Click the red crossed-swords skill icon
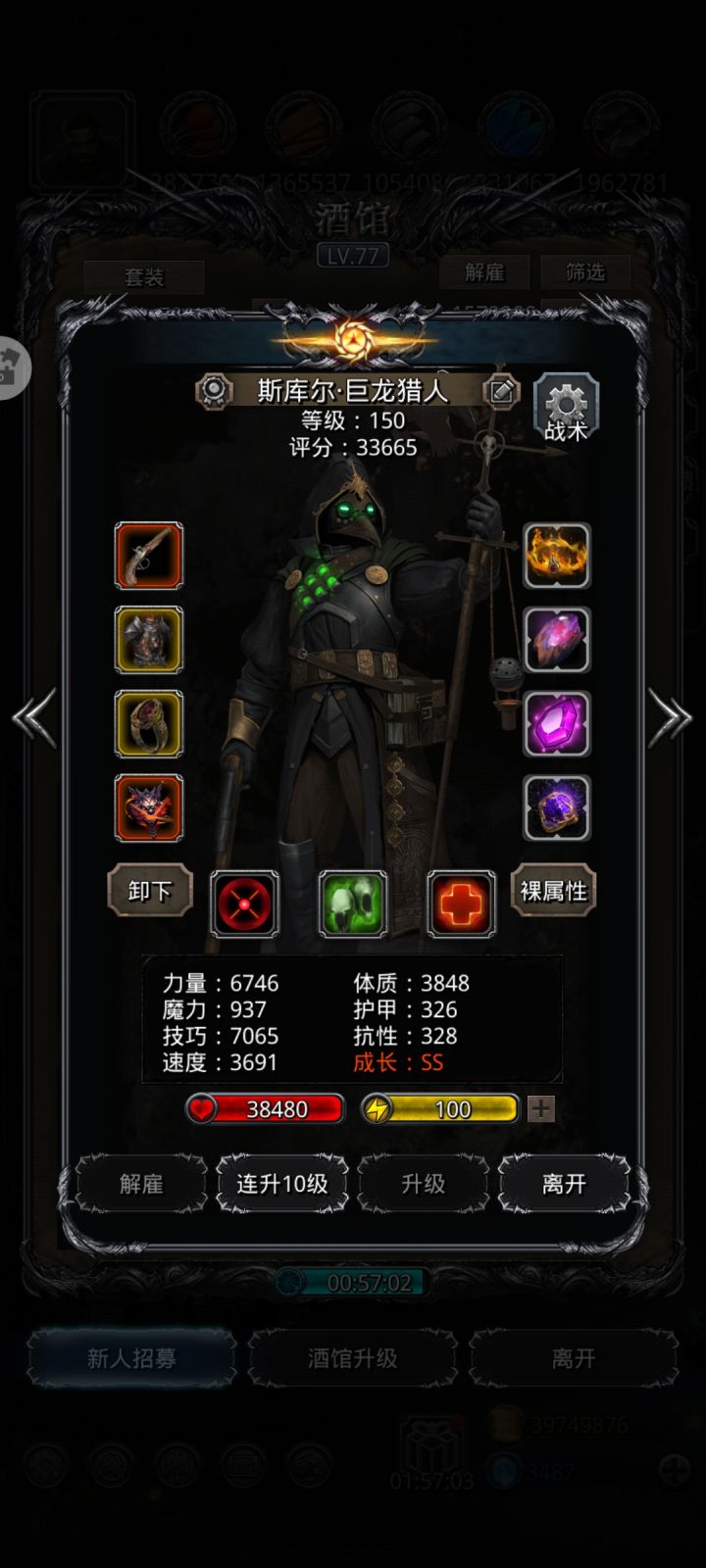The height and width of the screenshot is (1568, 706). click(x=245, y=904)
